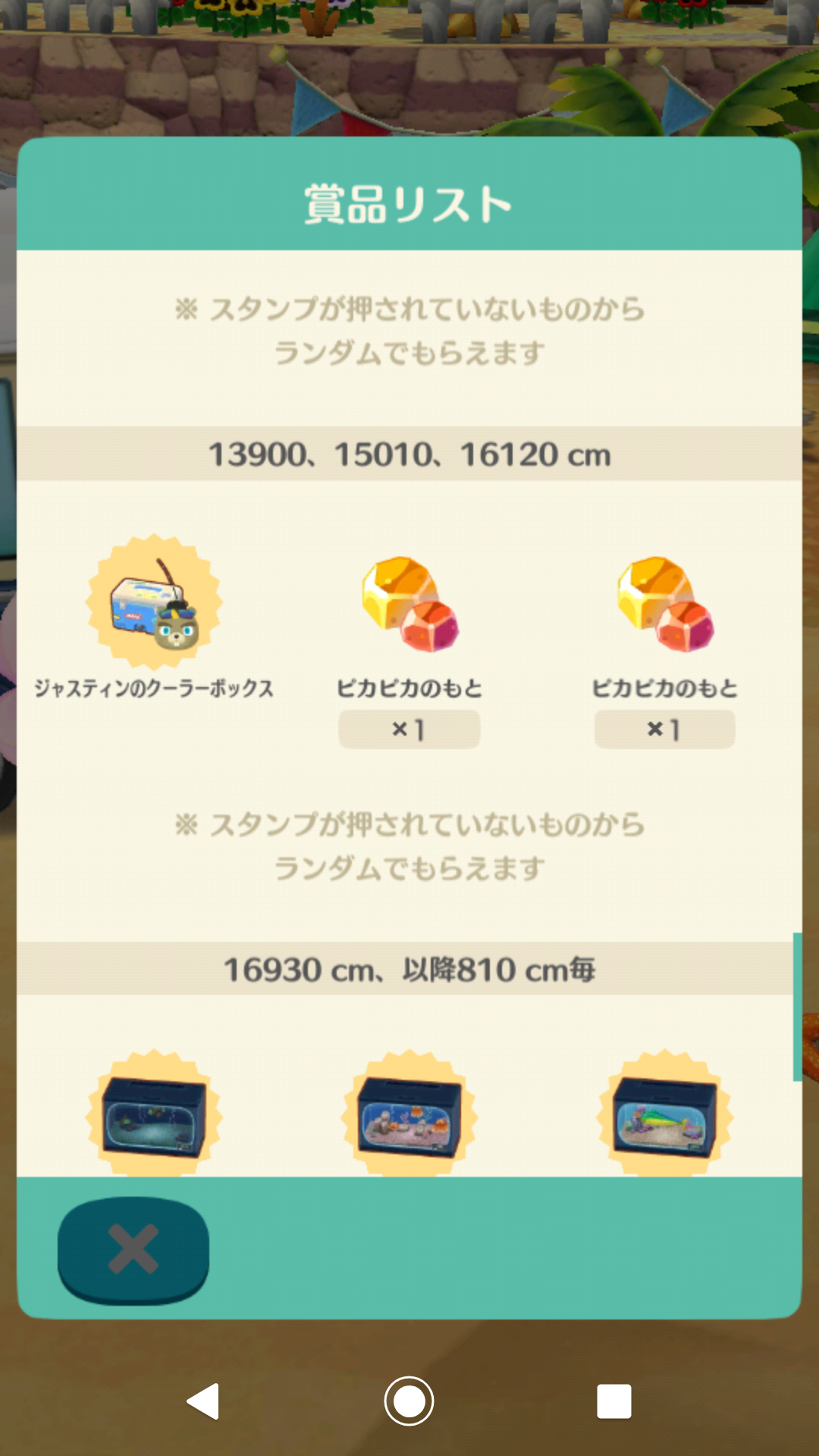This screenshot has width=819, height=1456.
Task: Return to the Android home screen
Action: pos(409,1401)
